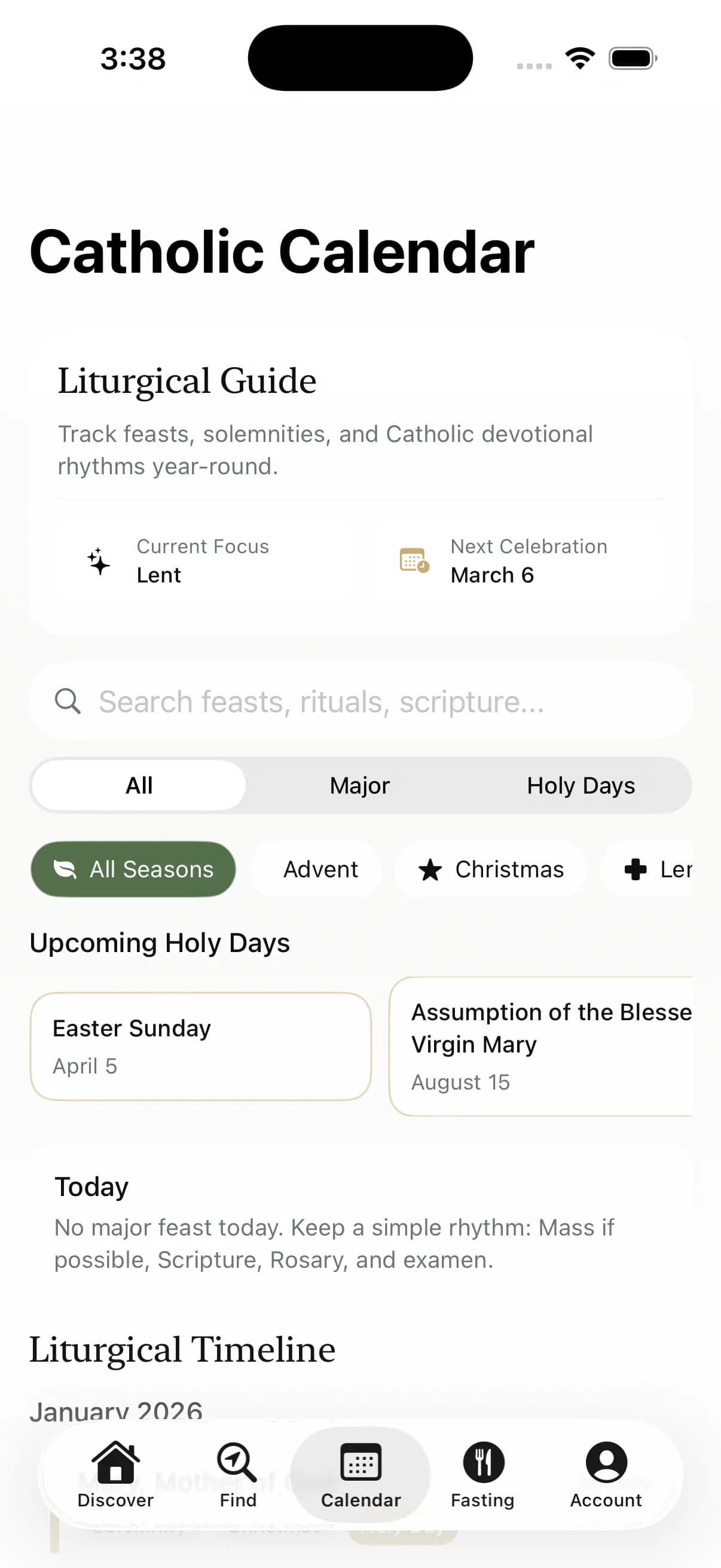
Task: Enable the Major feasts filter
Action: pyautogui.click(x=360, y=785)
